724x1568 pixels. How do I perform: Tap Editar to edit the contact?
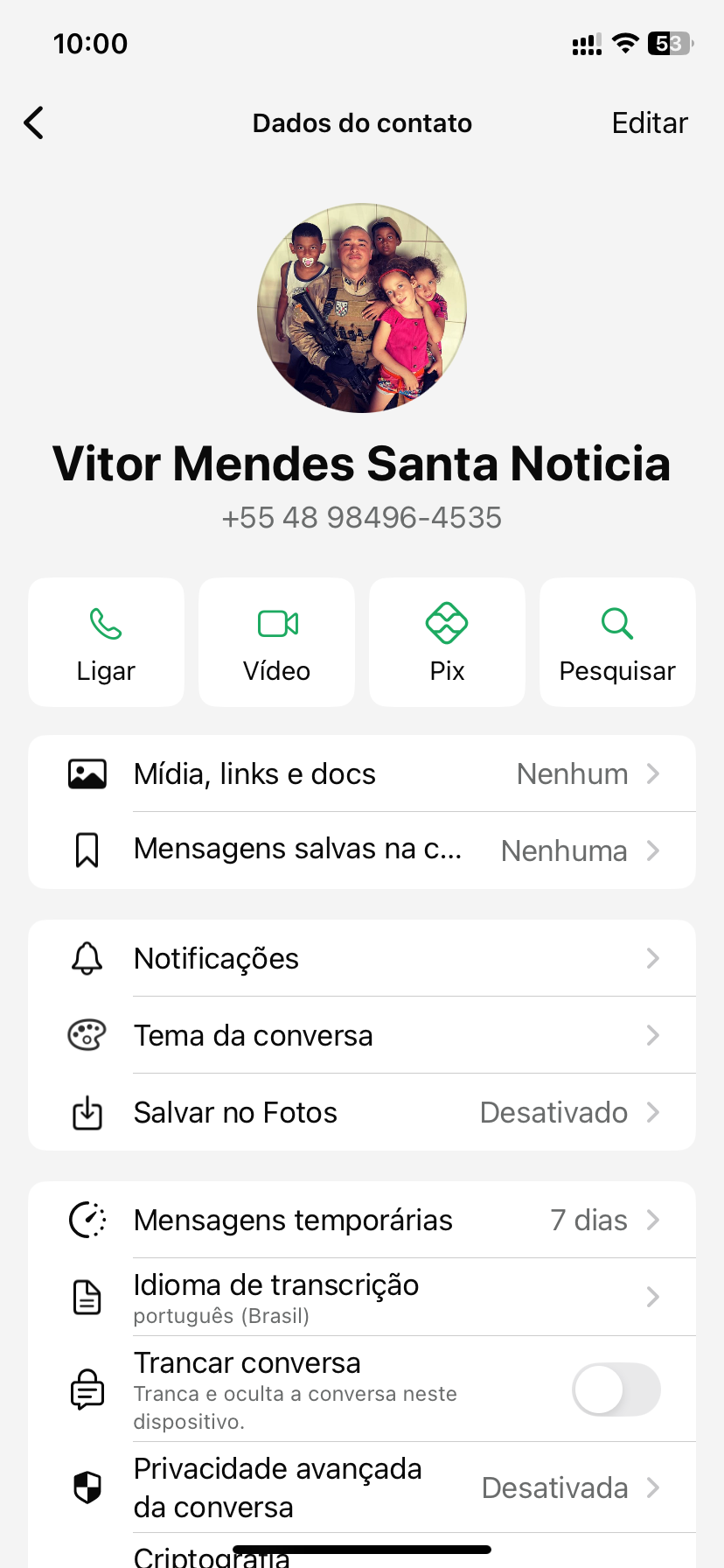click(649, 123)
